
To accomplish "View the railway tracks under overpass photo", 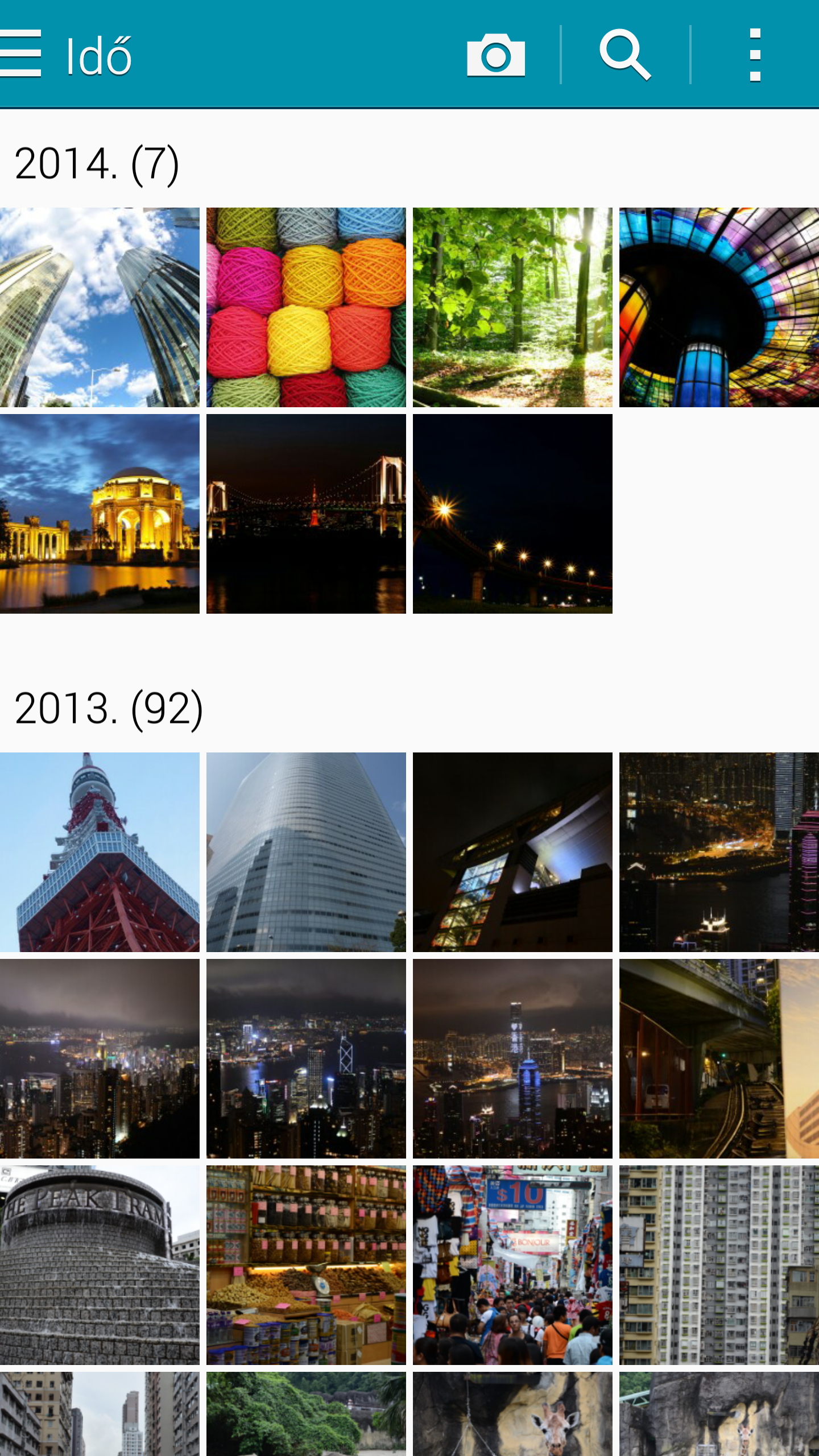I will [719, 1058].
